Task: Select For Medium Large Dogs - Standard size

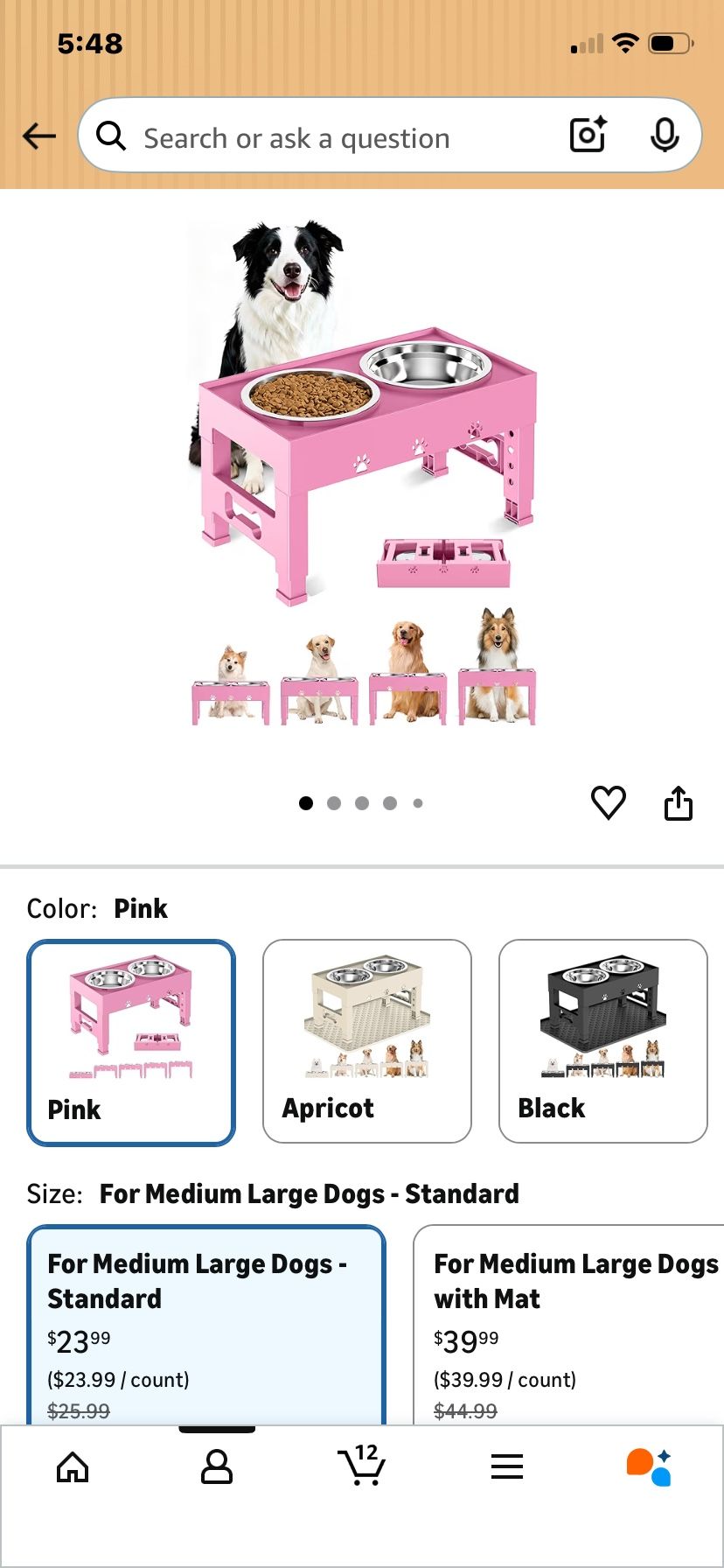Action: [x=206, y=1326]
